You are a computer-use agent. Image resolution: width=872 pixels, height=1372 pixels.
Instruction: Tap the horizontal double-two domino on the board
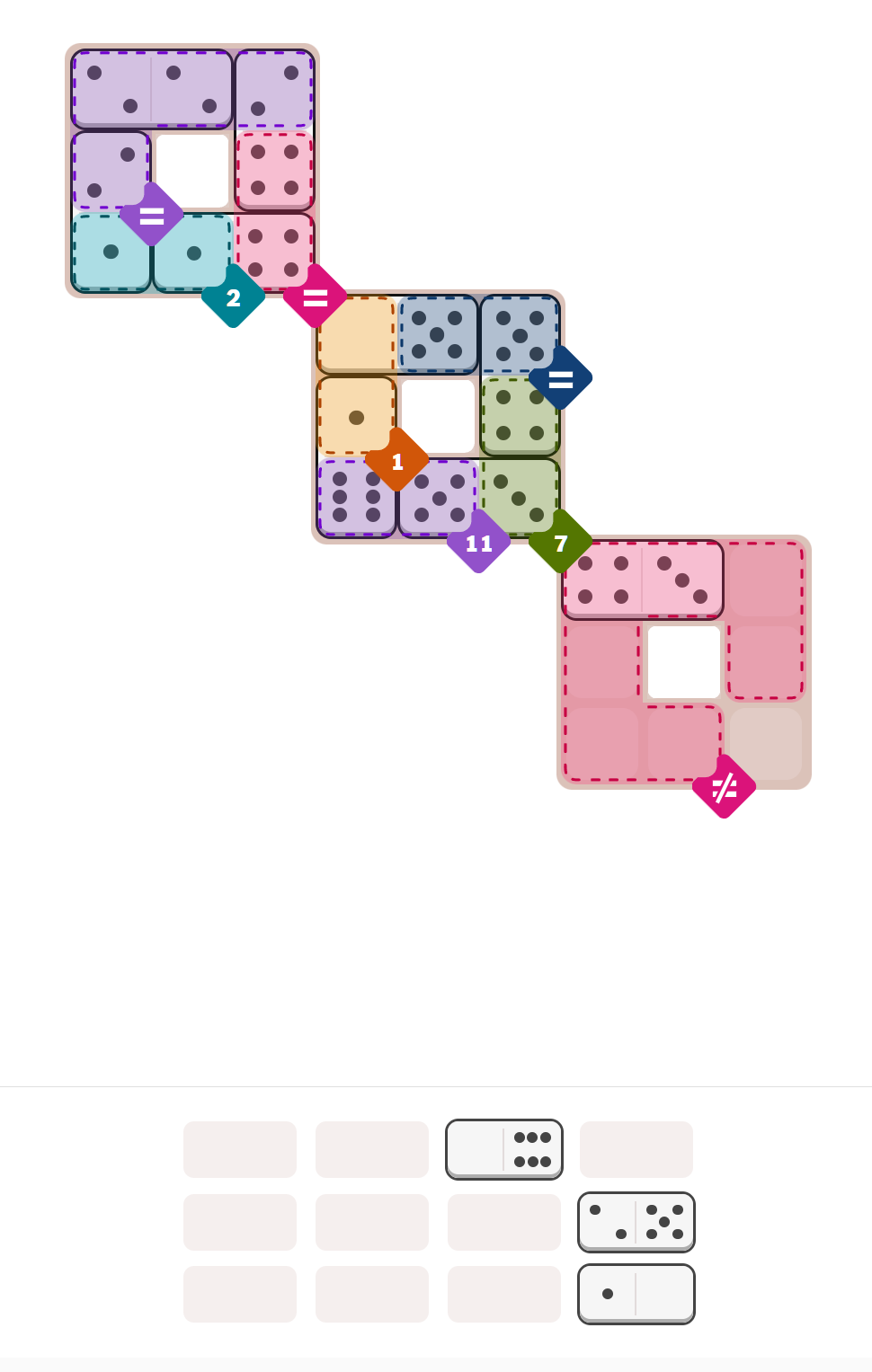152,90
